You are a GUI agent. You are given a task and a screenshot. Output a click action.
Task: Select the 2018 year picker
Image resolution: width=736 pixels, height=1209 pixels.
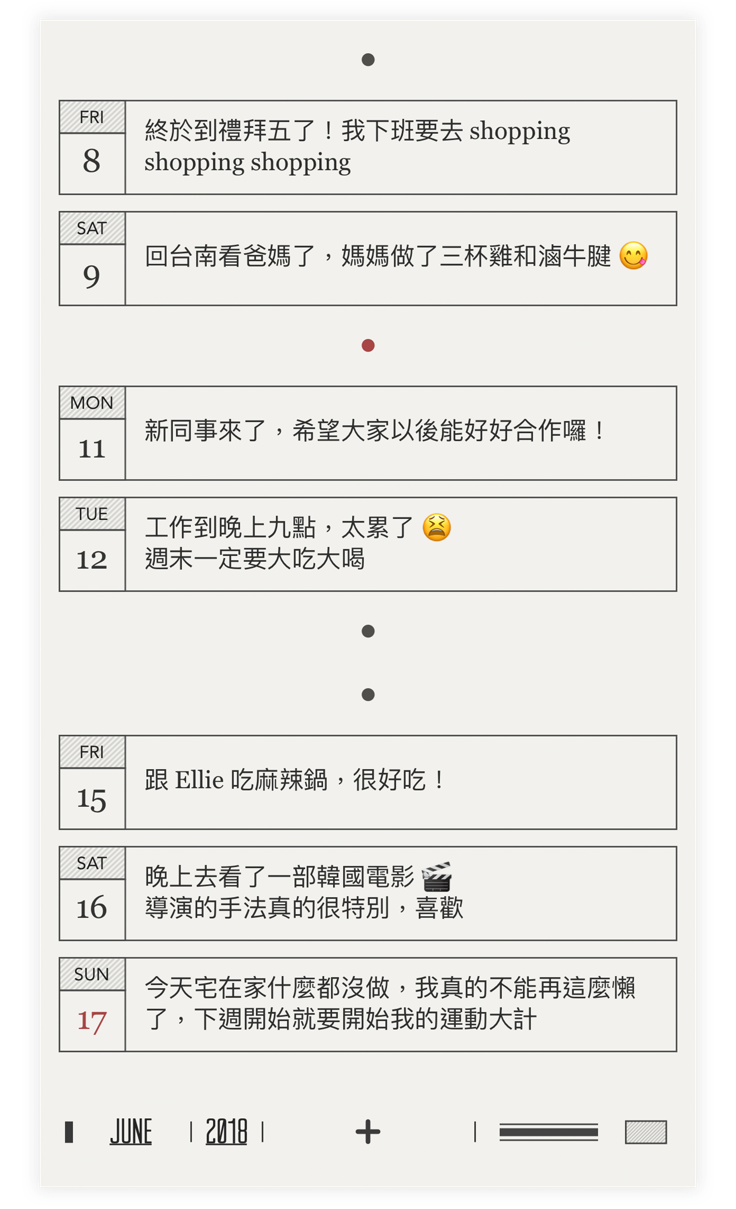[226, 1132]
